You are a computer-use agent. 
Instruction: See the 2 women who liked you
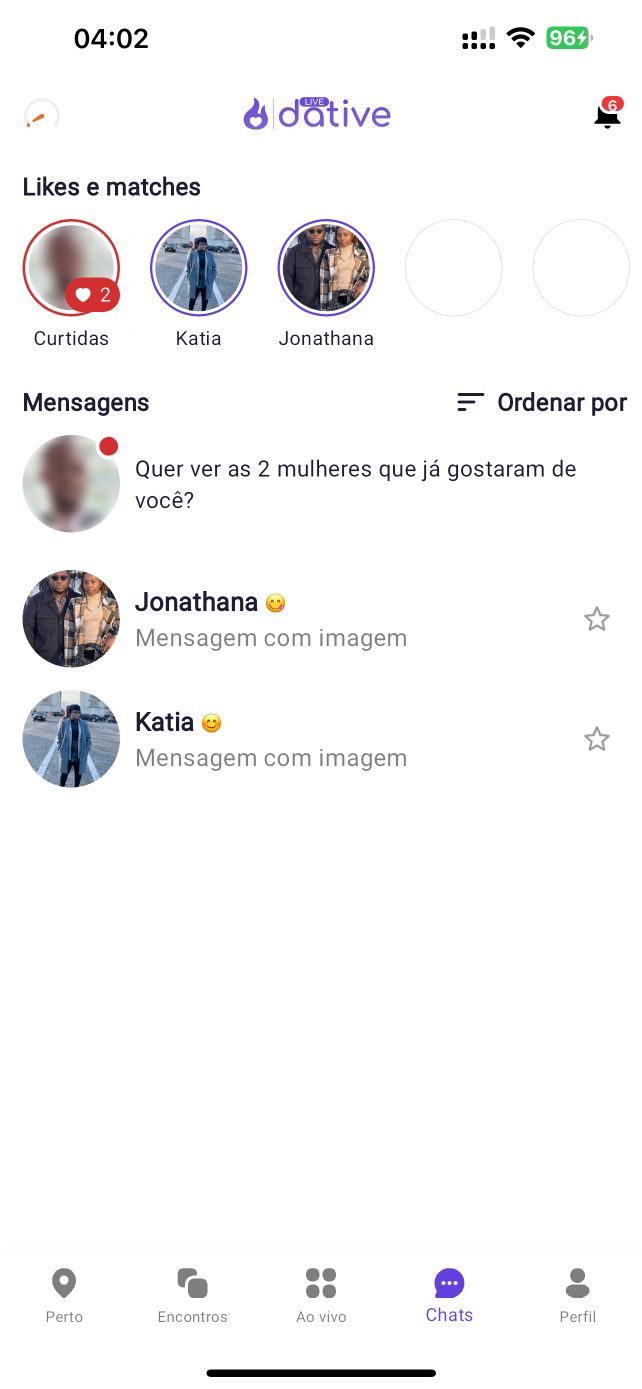click(355, 484)
